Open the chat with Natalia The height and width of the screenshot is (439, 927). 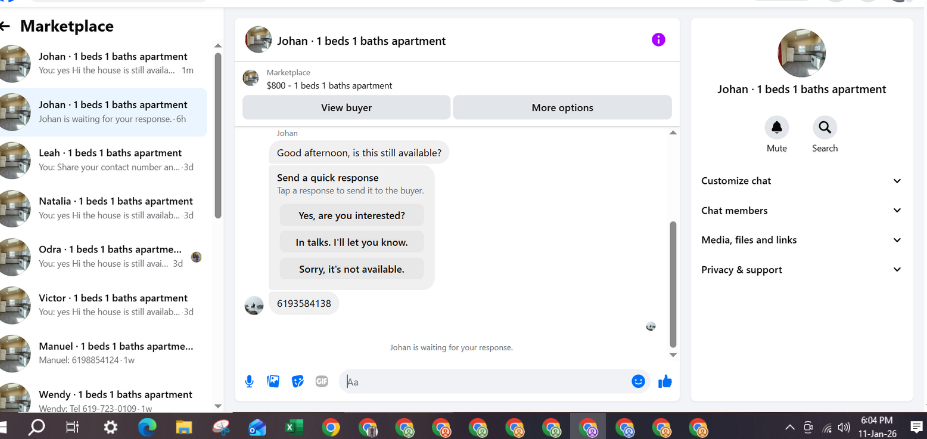coord(103,209)
